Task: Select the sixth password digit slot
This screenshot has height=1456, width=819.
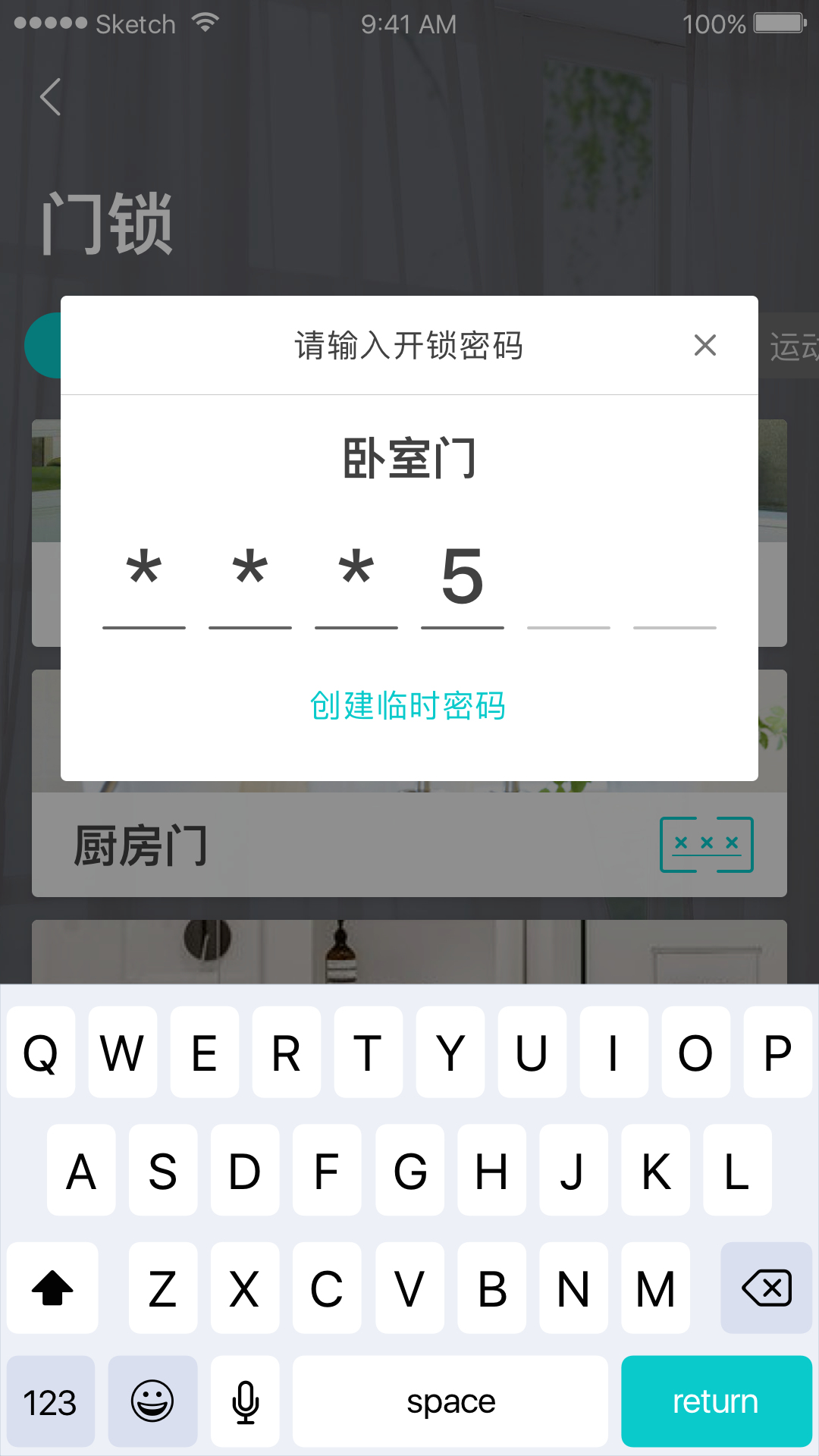Action: coord(675,584)
